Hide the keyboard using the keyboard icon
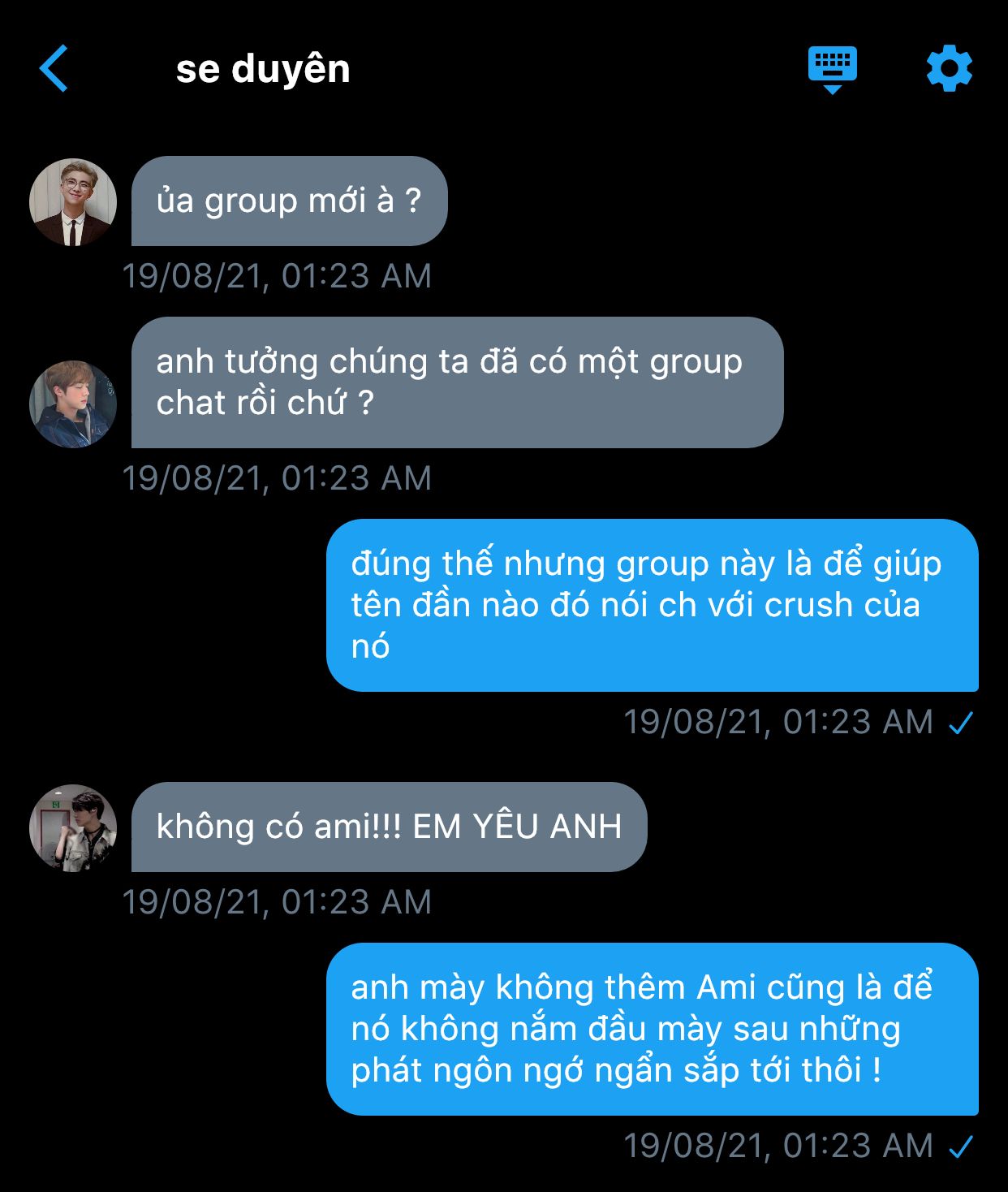 point(832,69)
